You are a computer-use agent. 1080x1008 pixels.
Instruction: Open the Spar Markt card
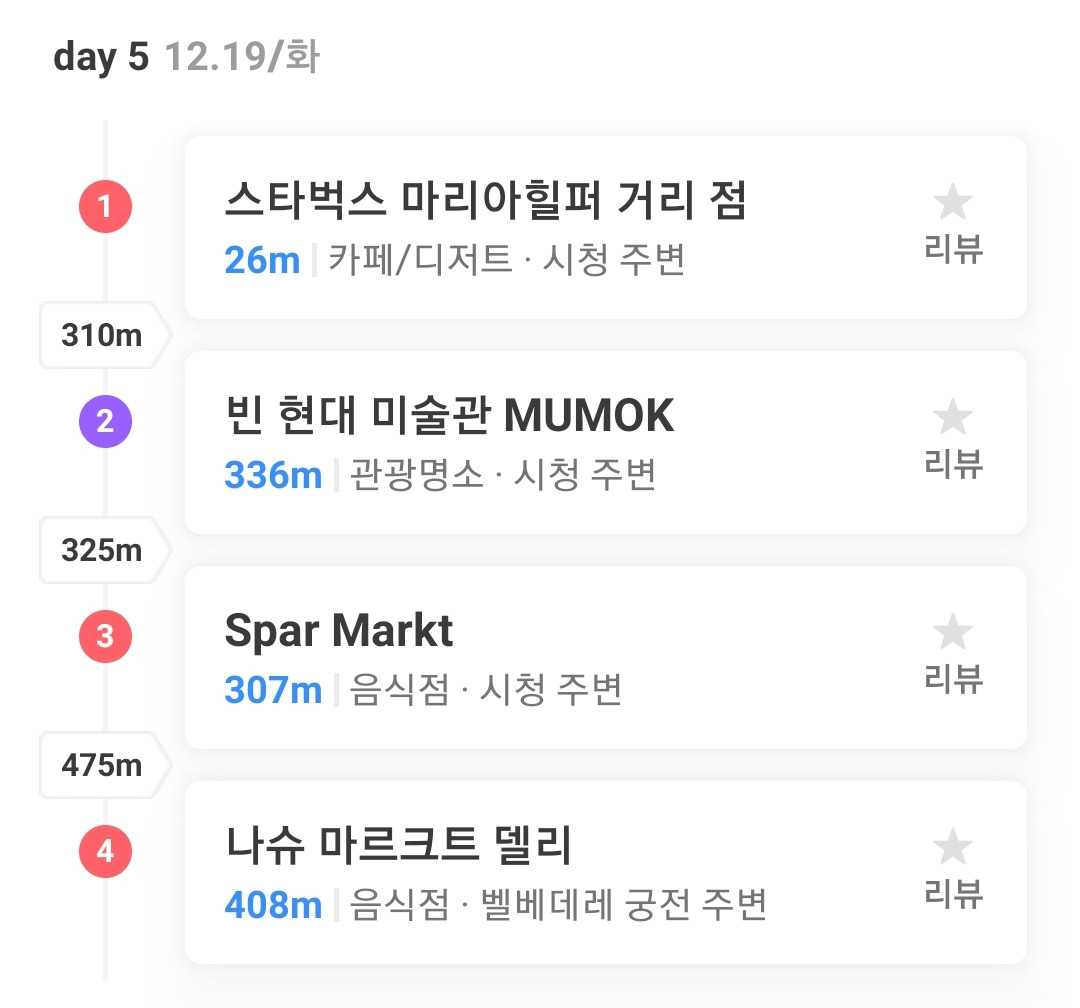tap(605, 657)
